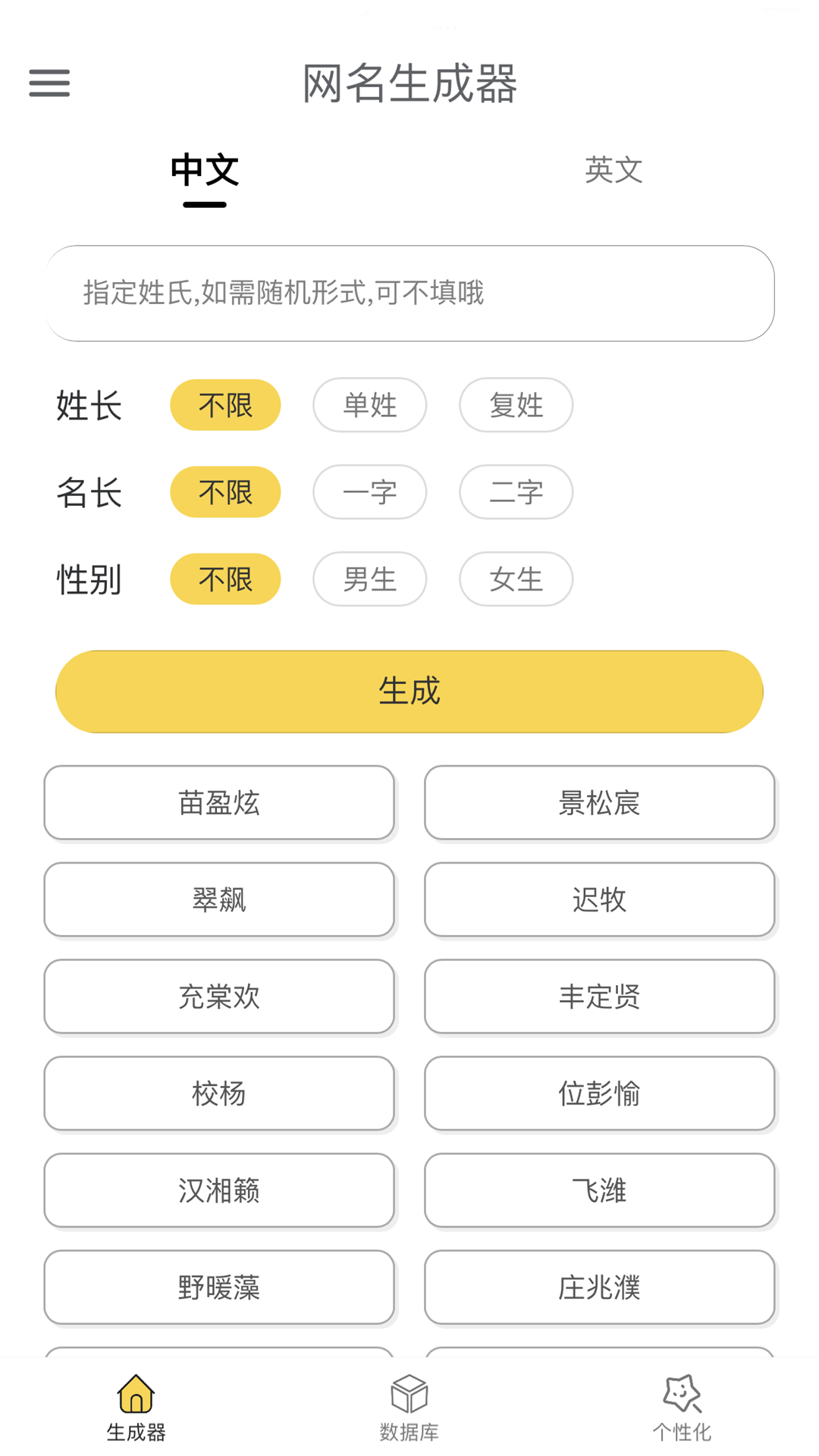This screenshot has height=1456, width=819.
Task: Choose 一字 for given name length
Action: click(369, 492)
